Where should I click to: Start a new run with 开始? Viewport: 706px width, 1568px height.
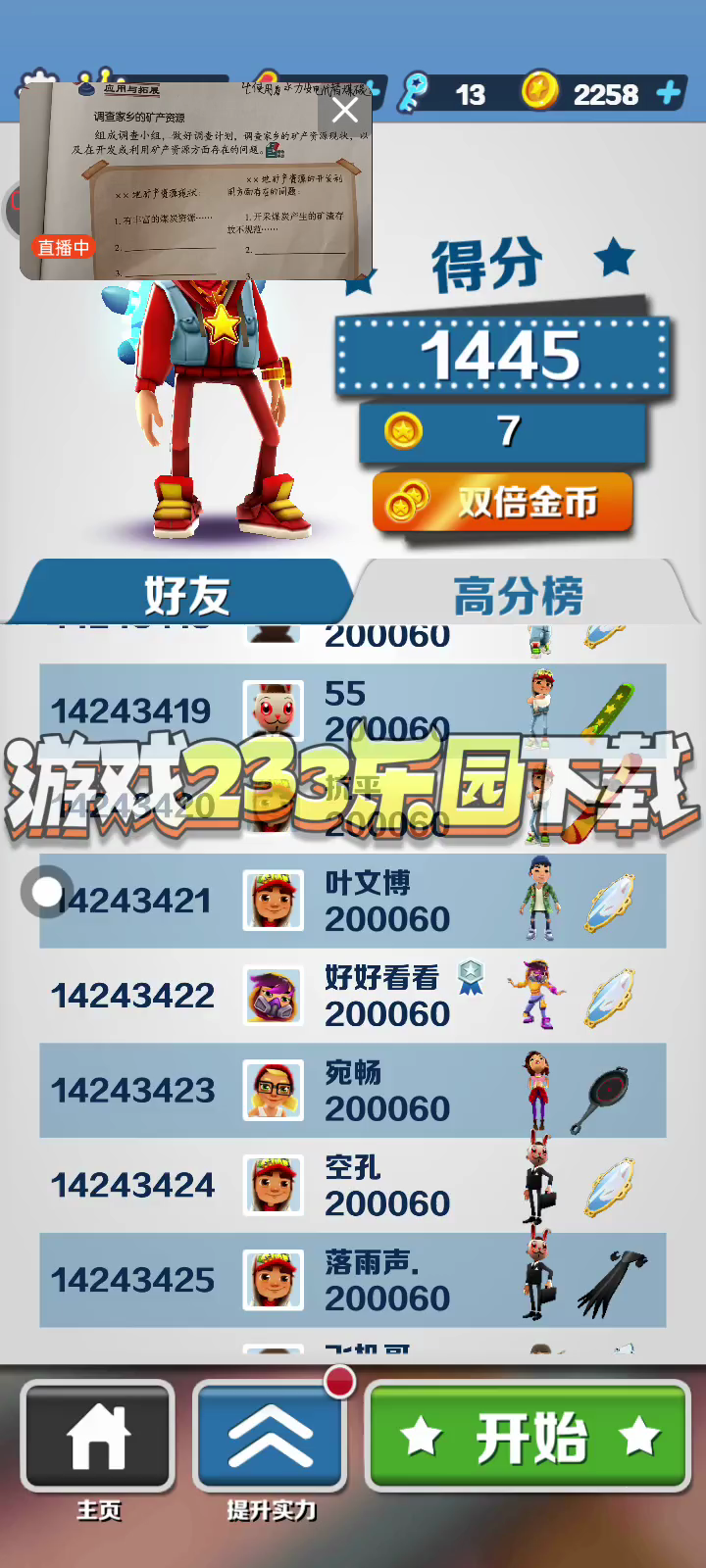529,1436
